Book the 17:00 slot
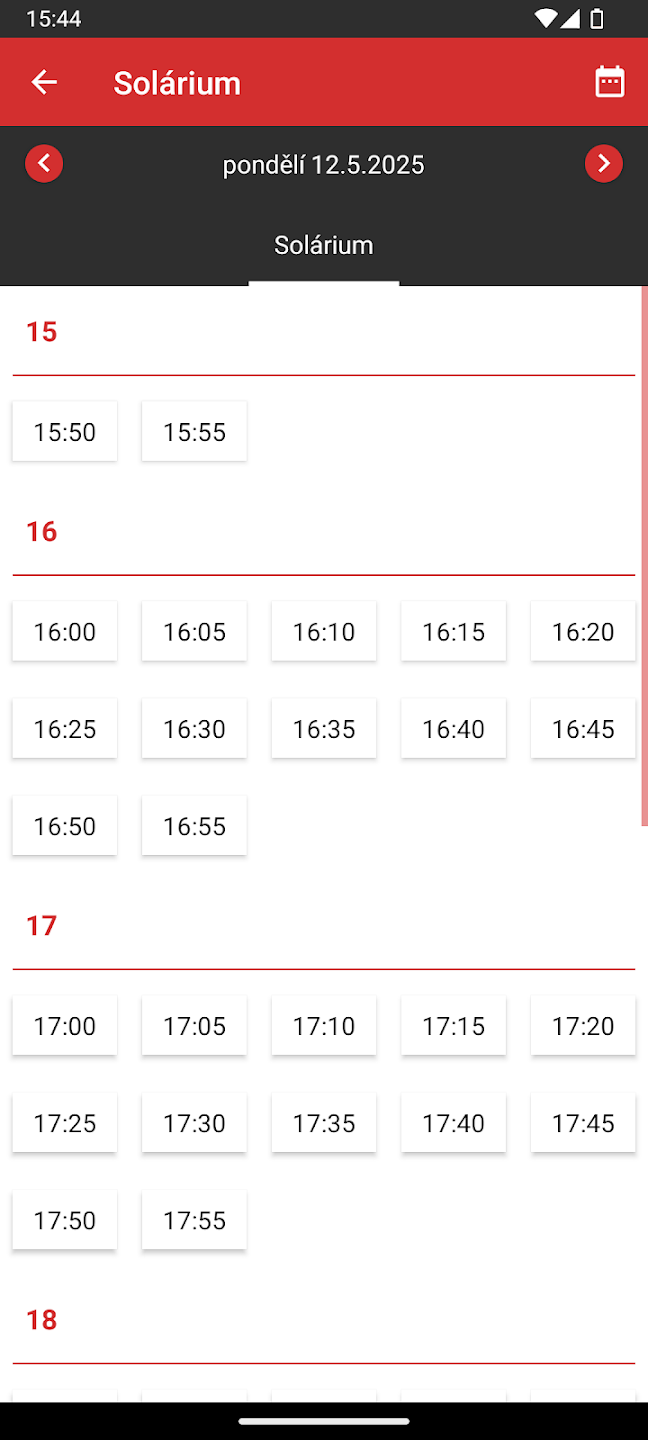Screen dimensions: 648x1440 pyautogui.click(x=65, y=1026)
